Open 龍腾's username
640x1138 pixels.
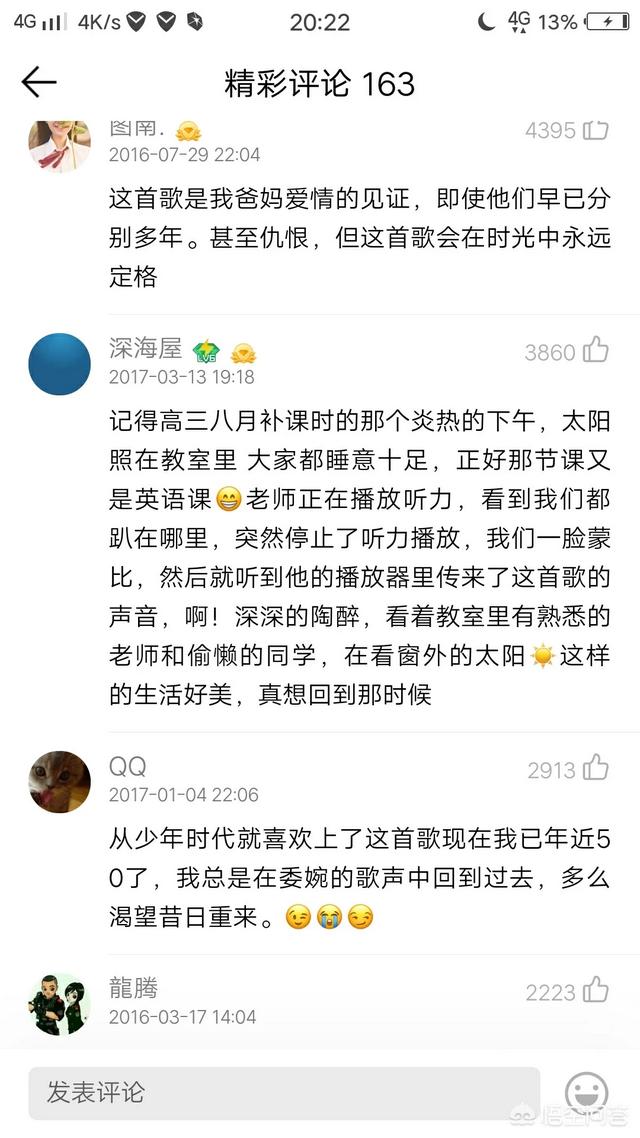(x=134, y=989)
